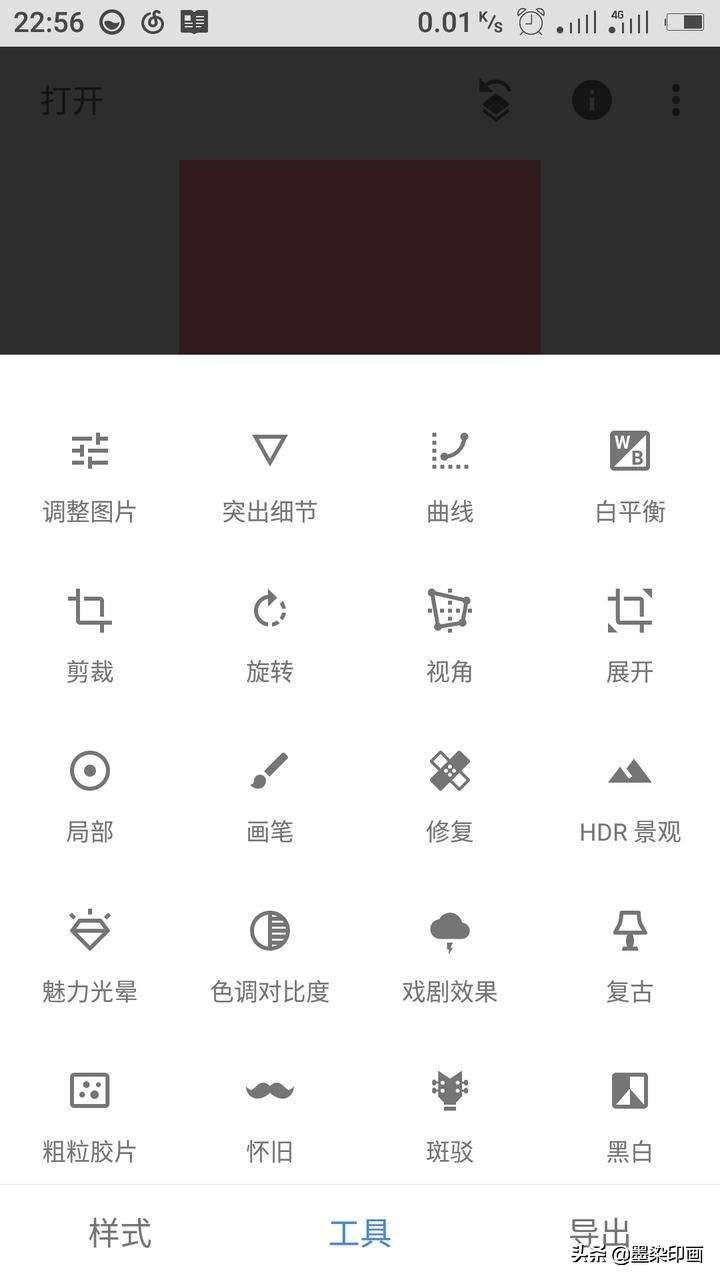The width and height of the screenshot is (720, 1280).
Task: Open the 魅力光晕 (Glamour Glow) filter
Action: pyautogui.click(x=90, y=950)
